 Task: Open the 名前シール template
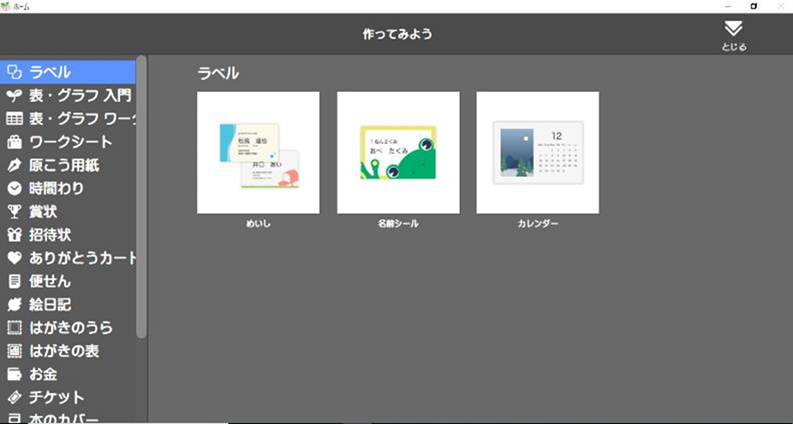(x=398, y=153)
